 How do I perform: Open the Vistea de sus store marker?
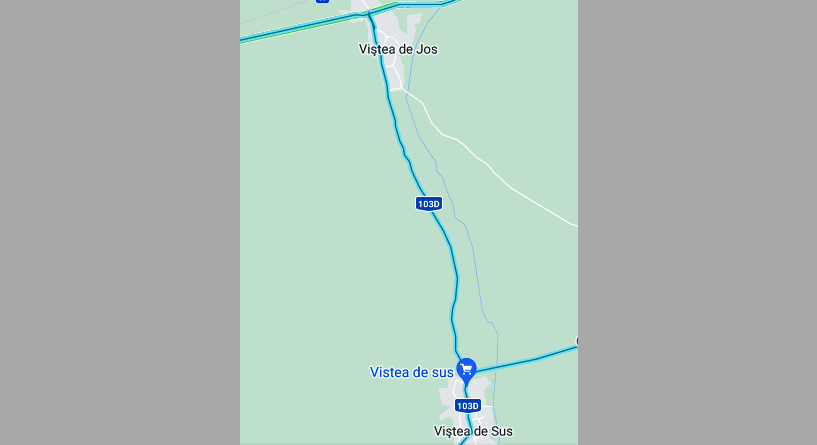[x=466, y=369]
